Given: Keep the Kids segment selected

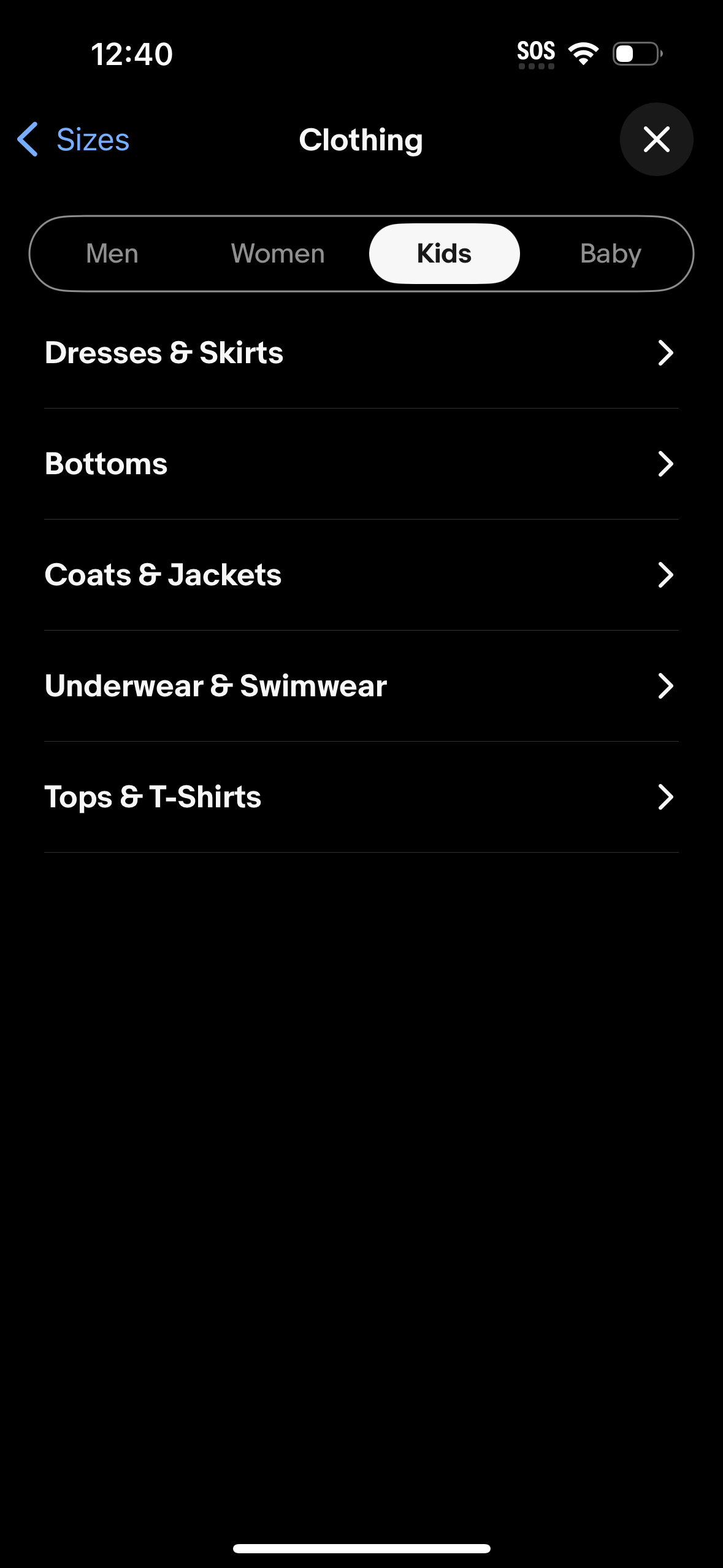Looking at the screenshot, I should (443, 253).
